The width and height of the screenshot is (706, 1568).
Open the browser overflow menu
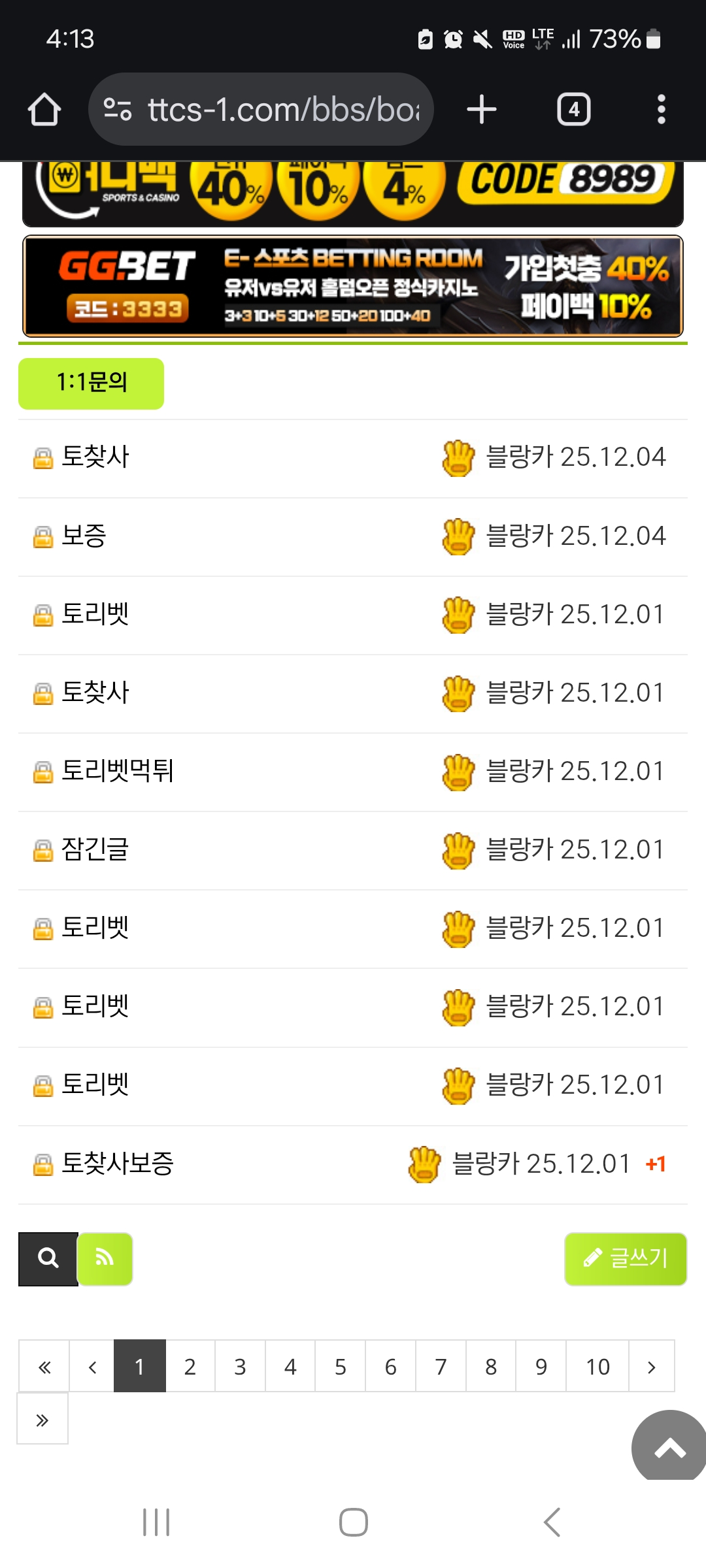tap(661, 109)
